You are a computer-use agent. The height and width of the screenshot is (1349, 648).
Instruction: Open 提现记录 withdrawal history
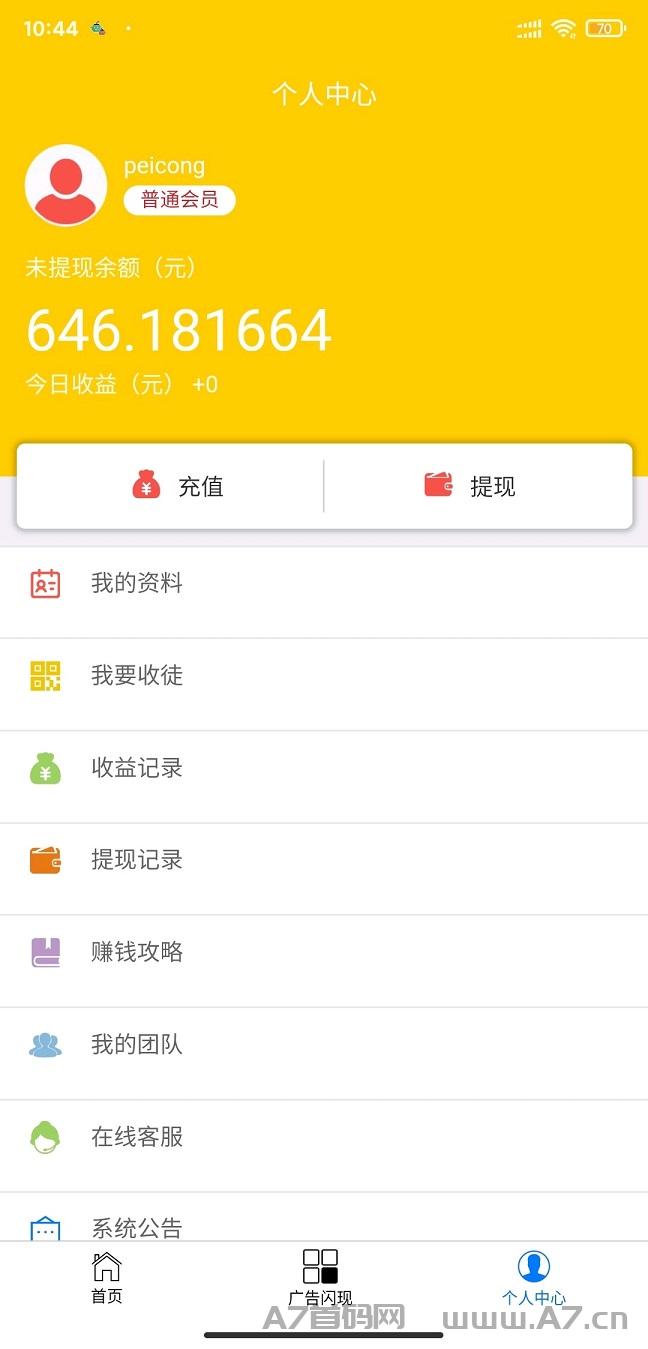(x=137, y=860)
